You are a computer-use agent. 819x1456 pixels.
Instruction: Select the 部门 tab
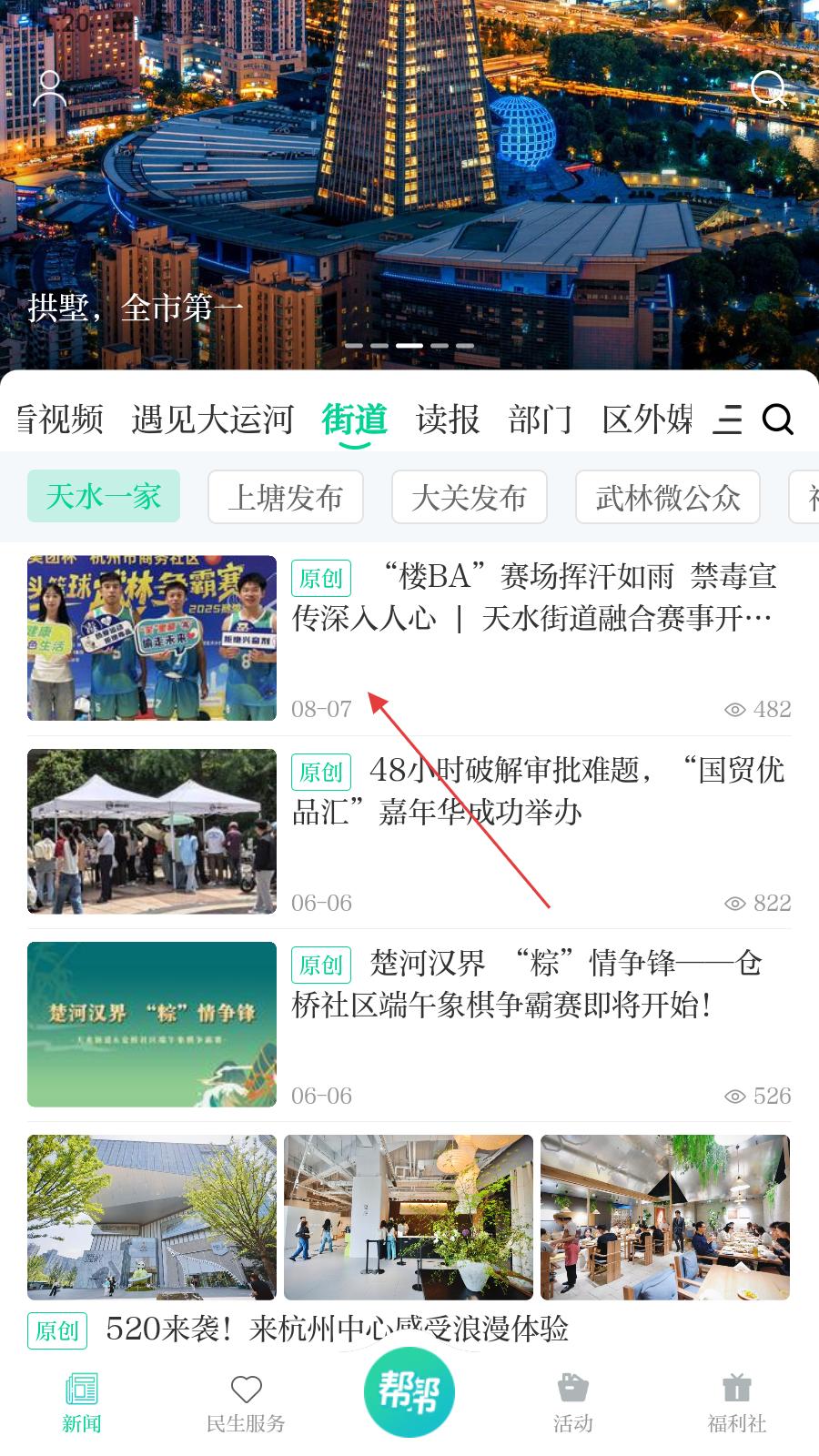point(541,420)
